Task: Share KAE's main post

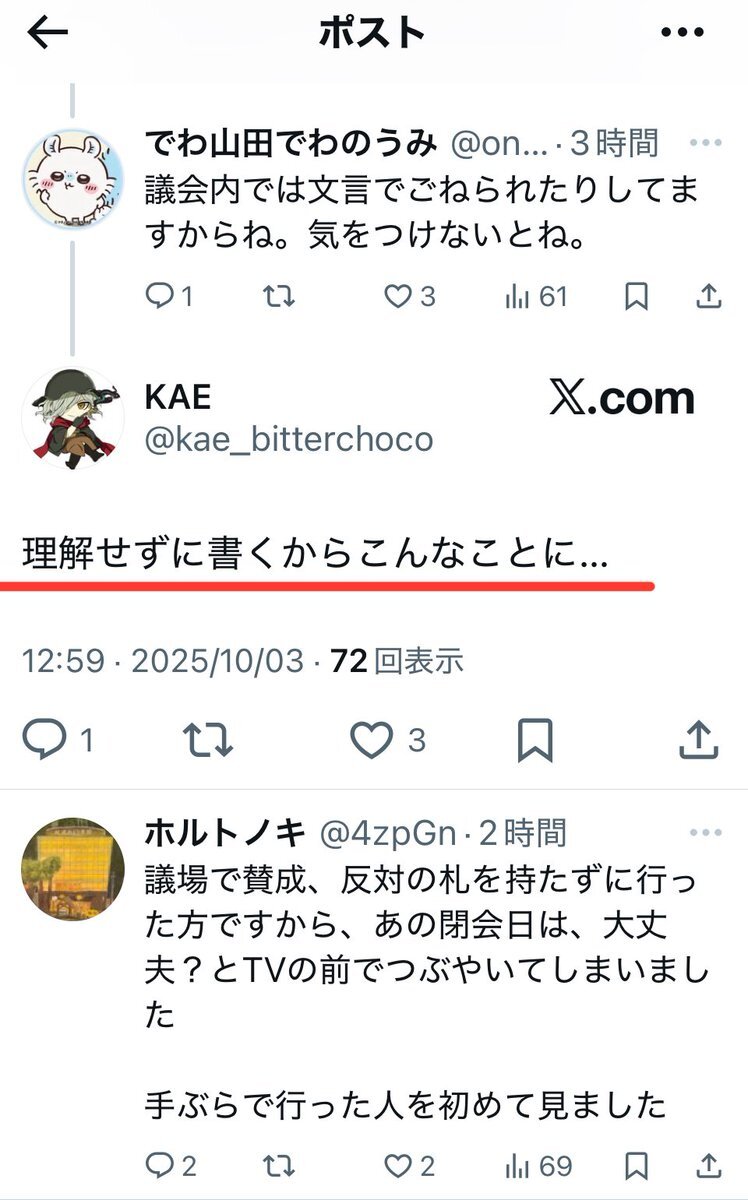Action: tap(699, 740)
